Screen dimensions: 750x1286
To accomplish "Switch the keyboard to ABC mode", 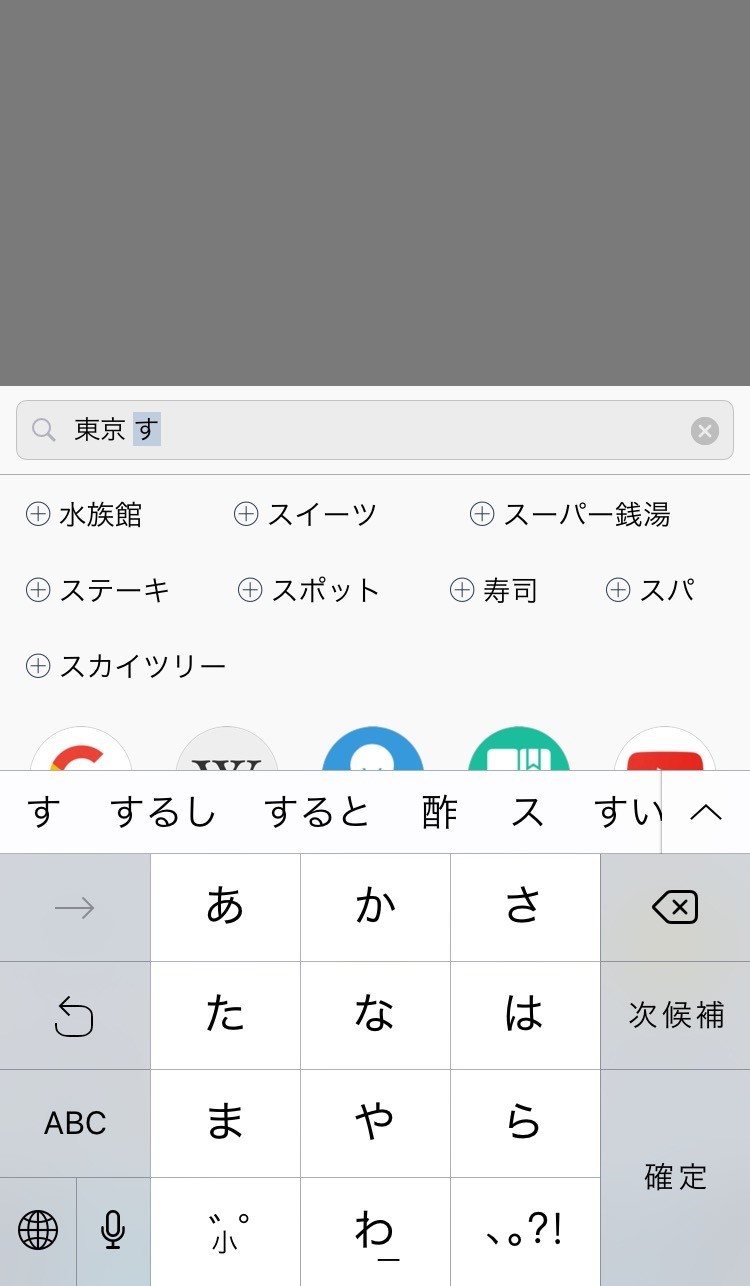I will coord(75,1123).
